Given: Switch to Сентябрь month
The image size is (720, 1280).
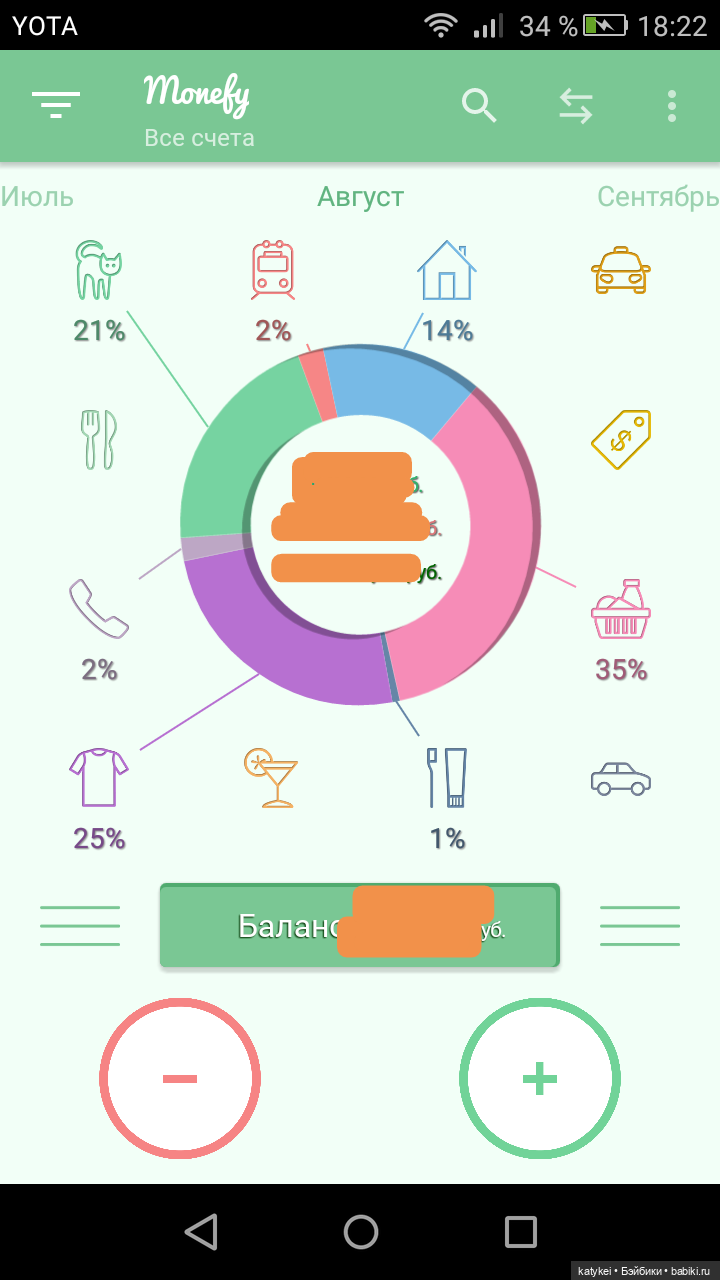Looking at the screenshot, I should [x=658, y=196].
